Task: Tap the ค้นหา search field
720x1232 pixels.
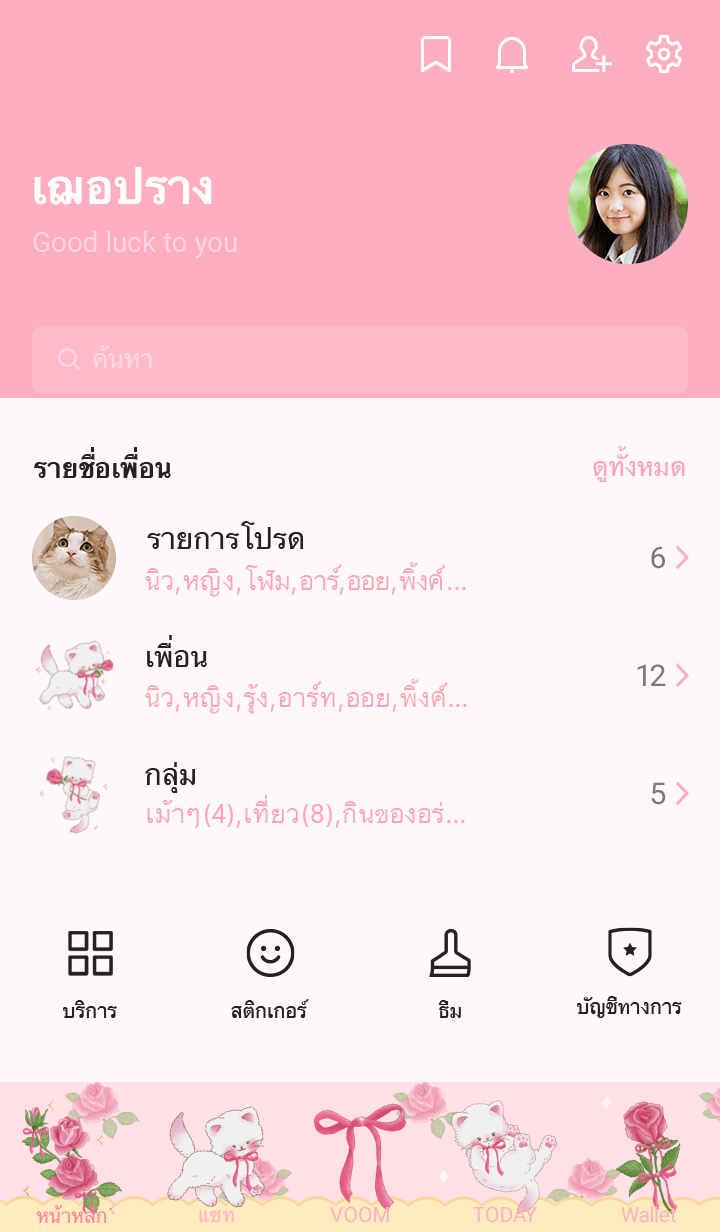Action: 360,360
